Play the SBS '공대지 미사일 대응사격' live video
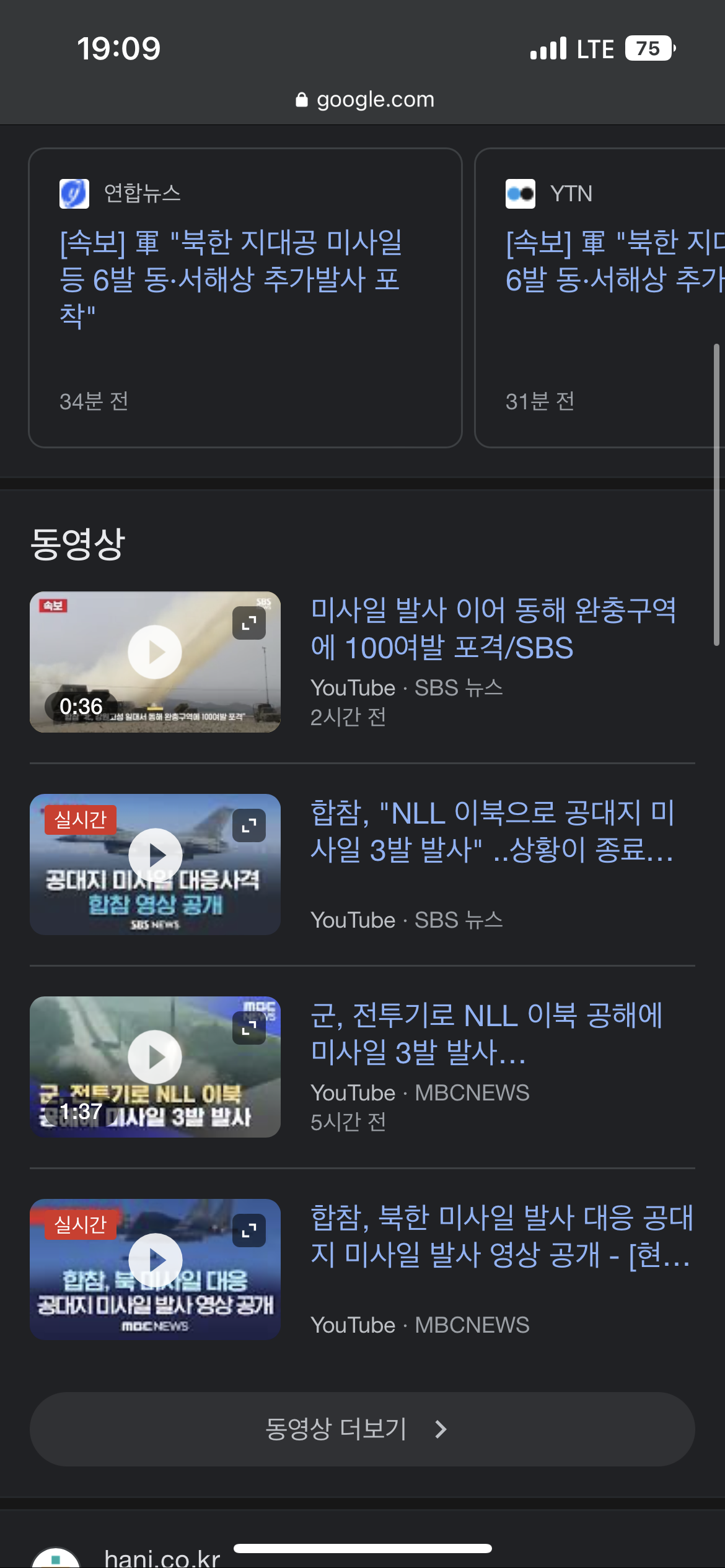This screenshot has height=1568, width=725. [x=155, y=855]
